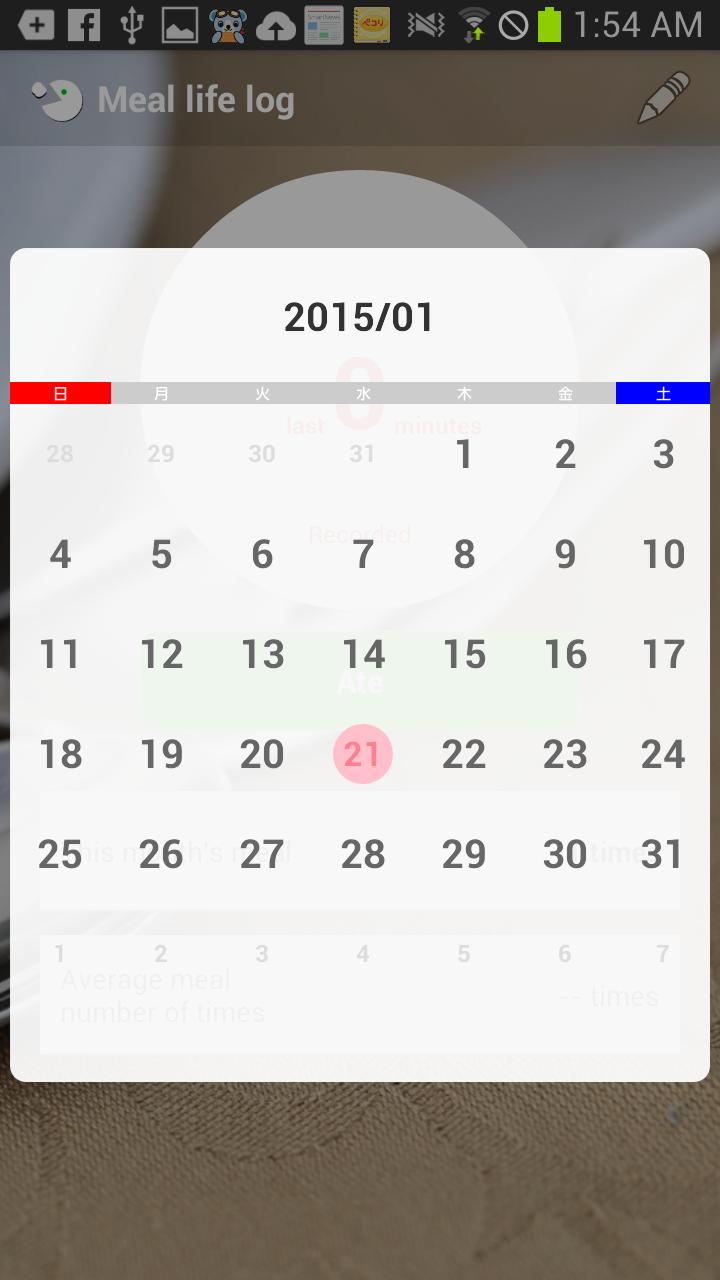
Task: Tap Sunday the 11th
Action: (x=60, y=654)
